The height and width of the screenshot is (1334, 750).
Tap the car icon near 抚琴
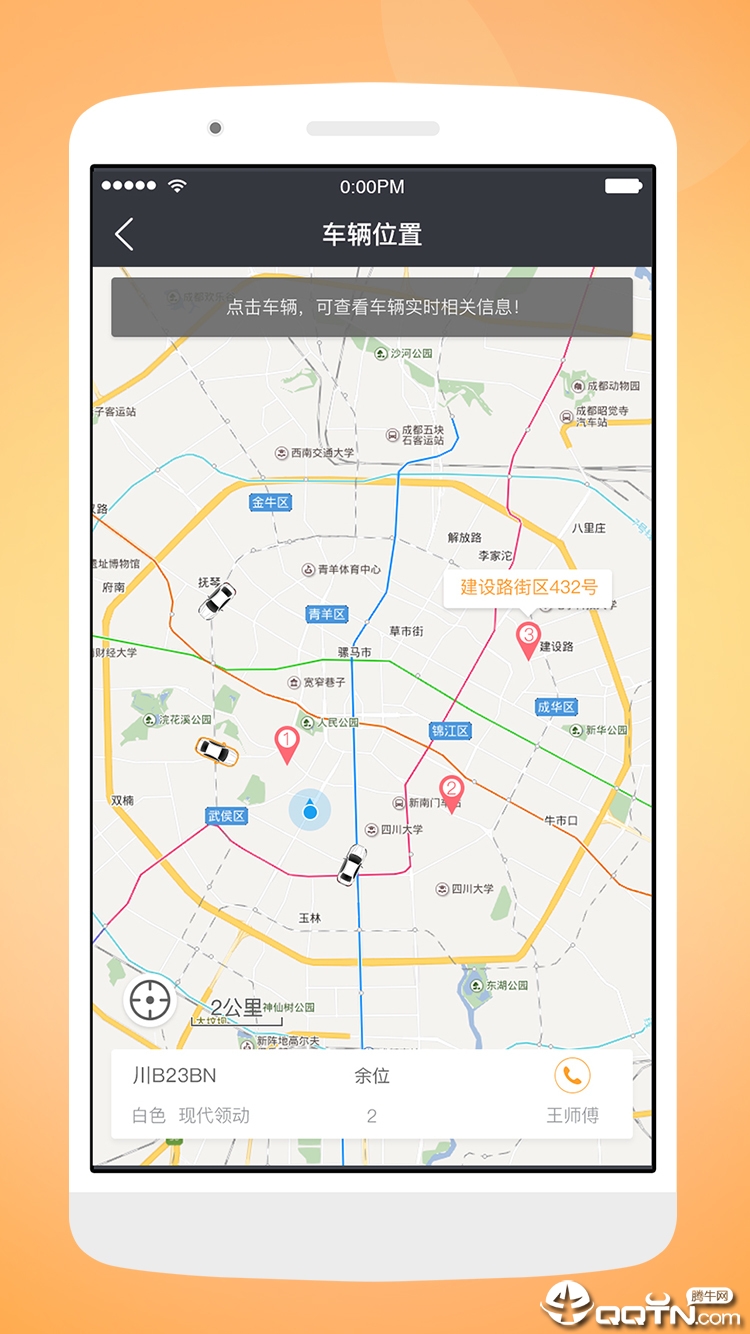[x=216, y=600]
